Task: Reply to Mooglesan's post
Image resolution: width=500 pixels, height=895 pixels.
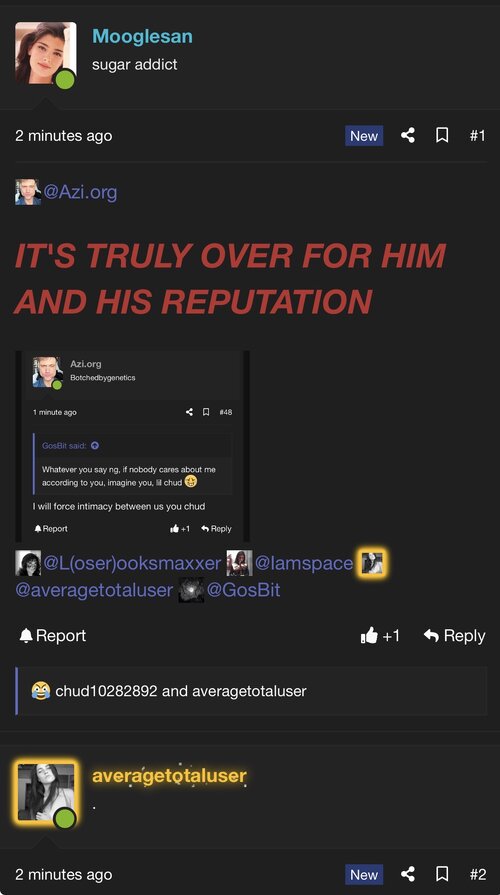Action: pos(454,636)
